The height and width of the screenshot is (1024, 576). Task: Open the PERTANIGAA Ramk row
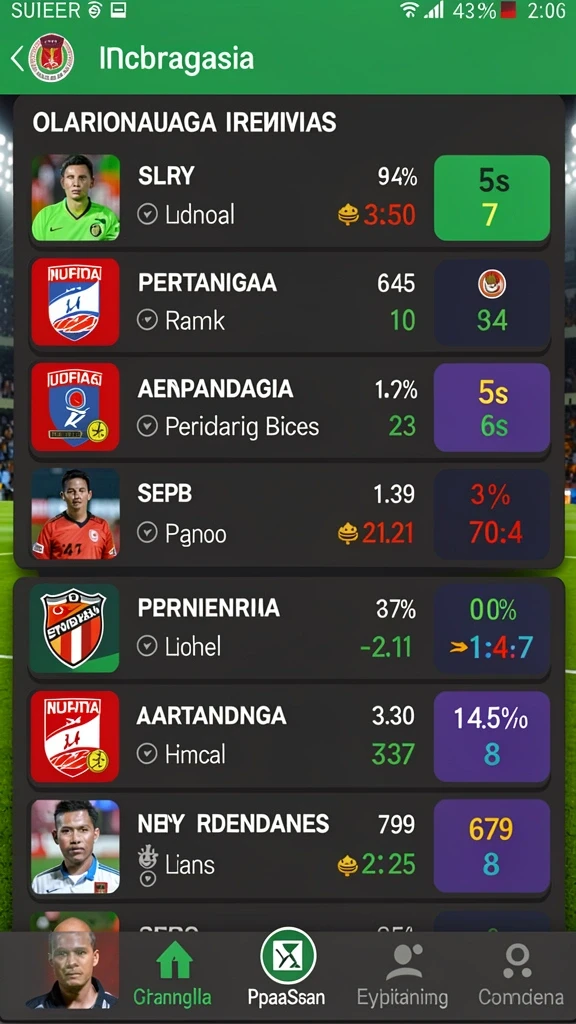coord(289,302)
